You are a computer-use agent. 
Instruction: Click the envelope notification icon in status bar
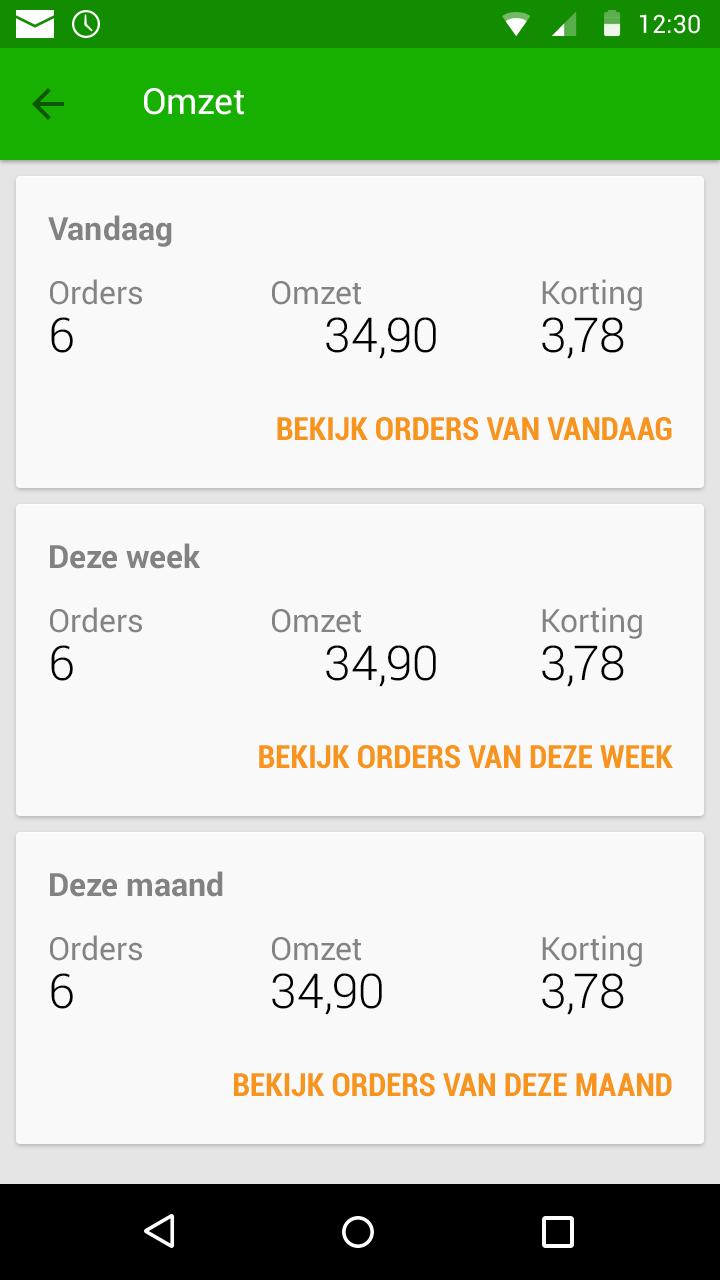coord(33,22)
